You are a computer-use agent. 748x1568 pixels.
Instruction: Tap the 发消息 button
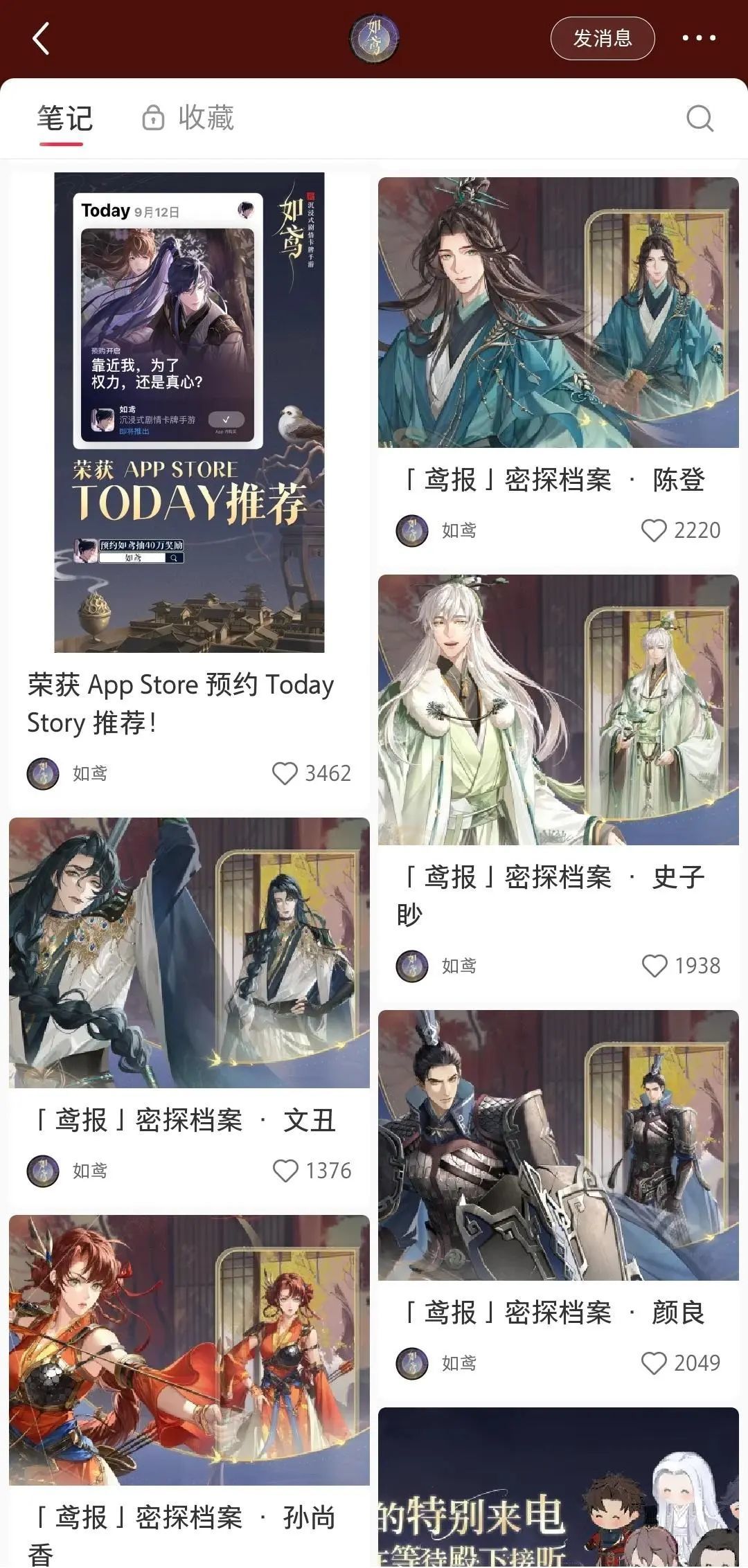pyautogui.click(x=602, y=38)
